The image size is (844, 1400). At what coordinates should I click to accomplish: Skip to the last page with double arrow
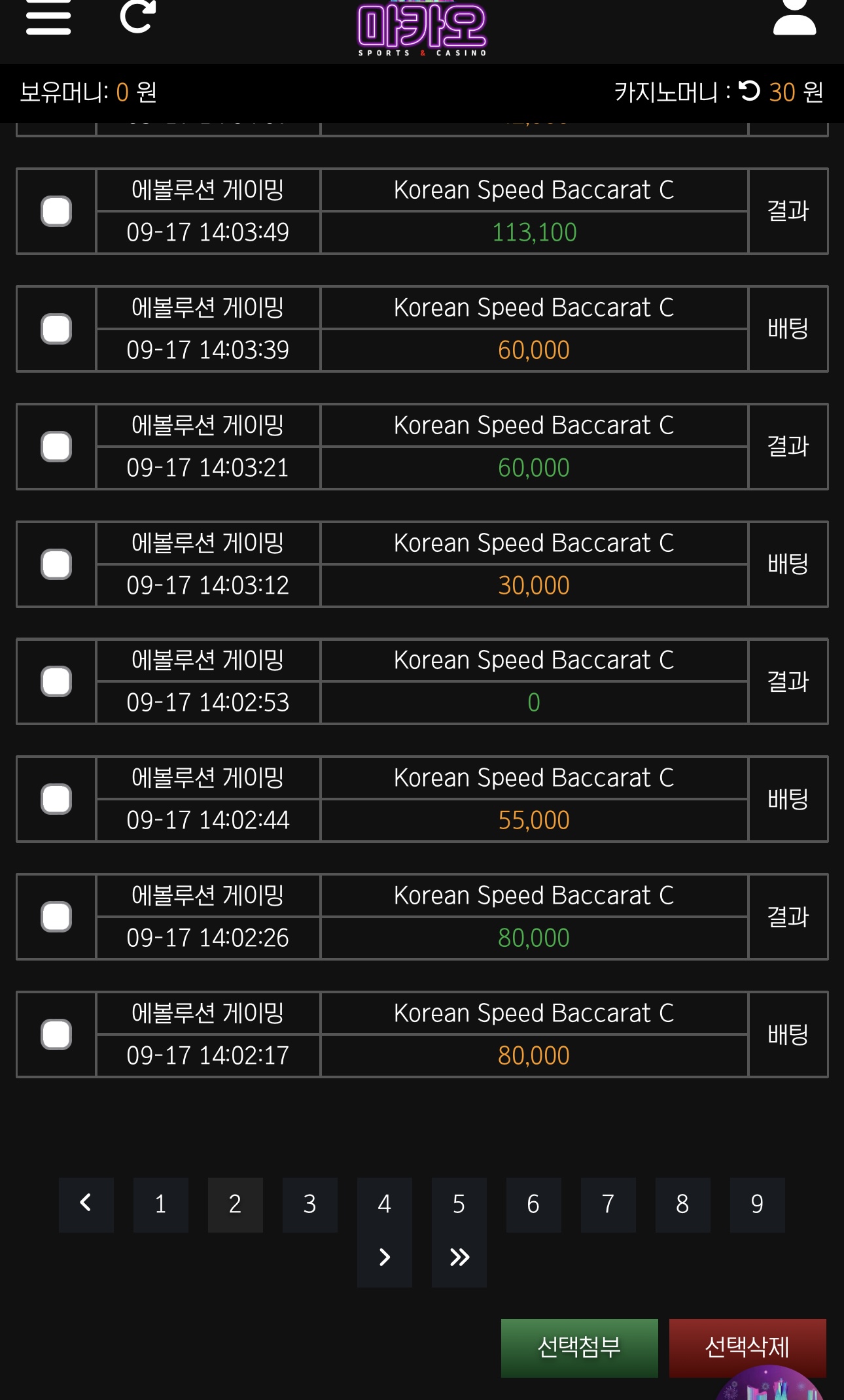coord(459,1258)
